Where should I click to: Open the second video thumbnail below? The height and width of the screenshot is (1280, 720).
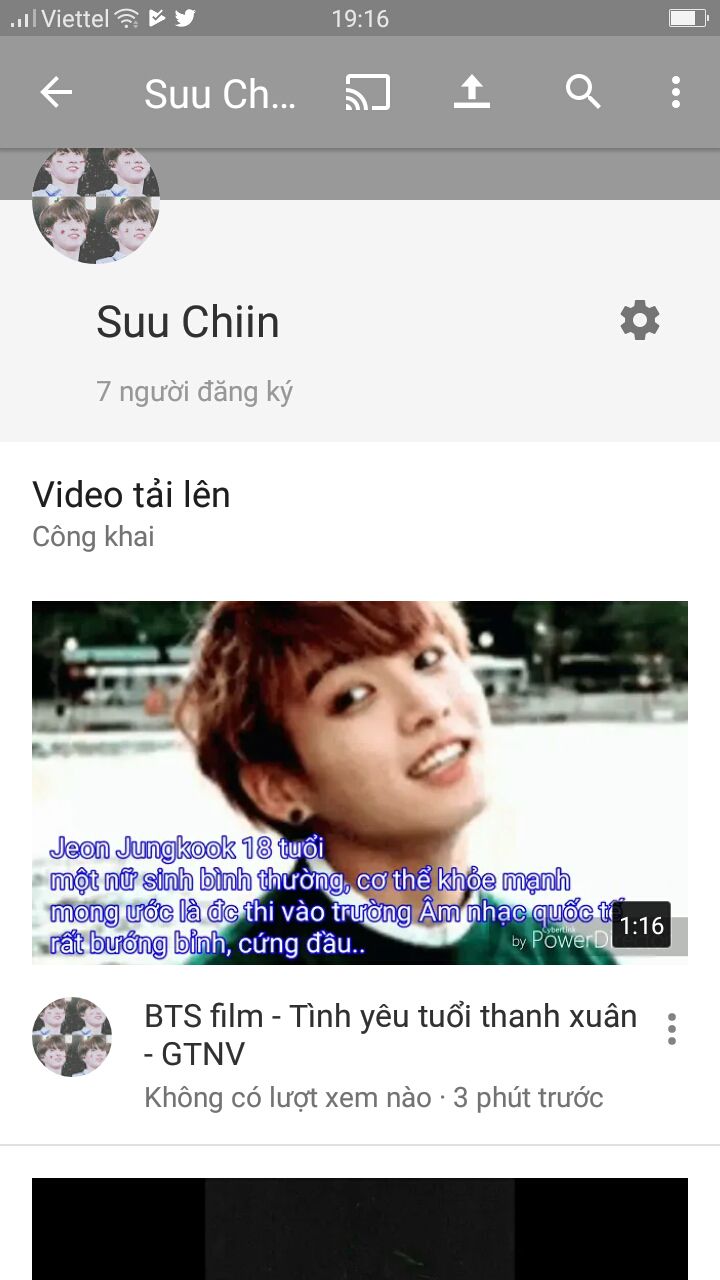point(360,1228)
